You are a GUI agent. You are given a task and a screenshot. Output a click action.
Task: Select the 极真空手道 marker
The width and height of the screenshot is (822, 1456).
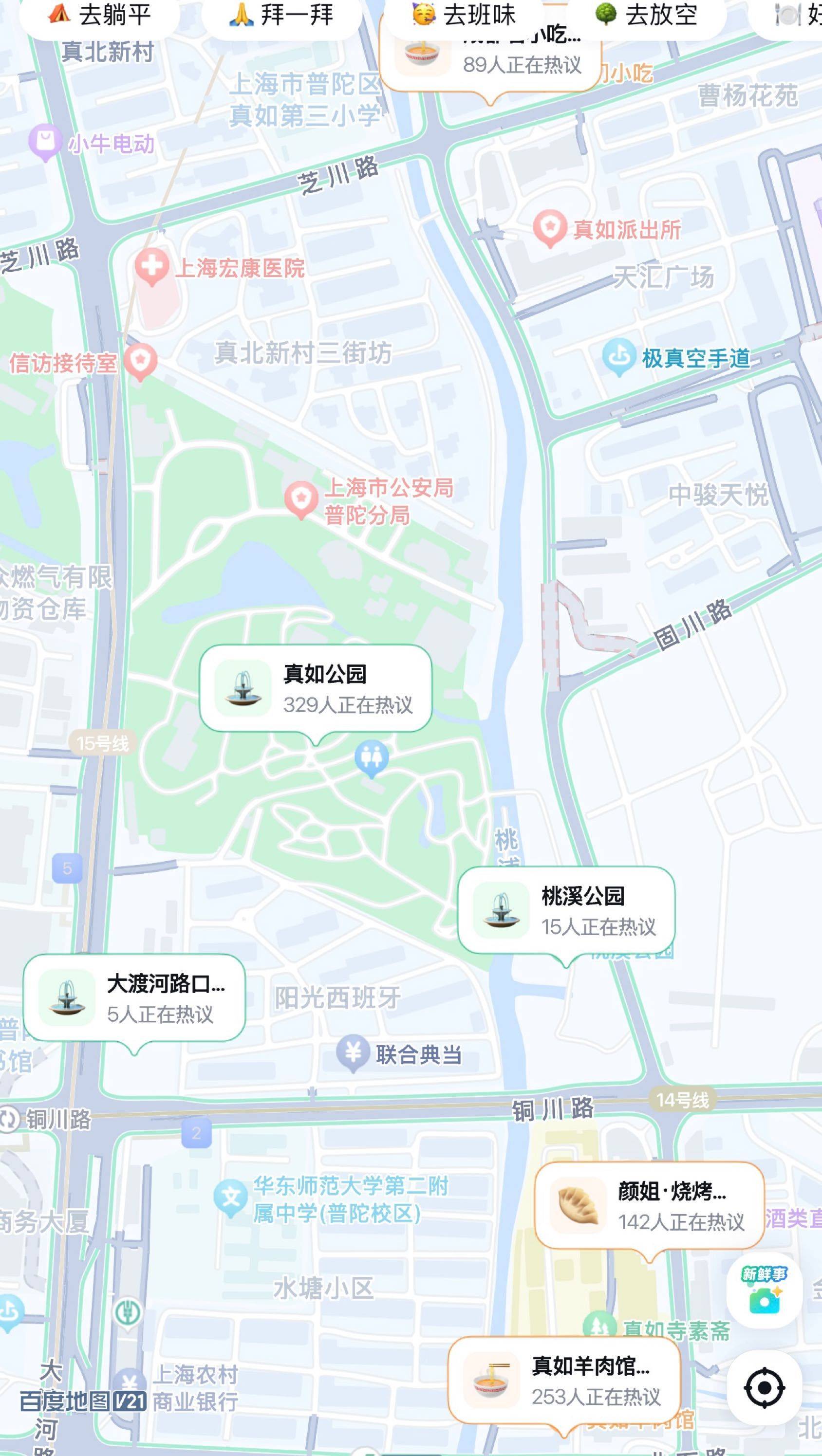point(618,357)
